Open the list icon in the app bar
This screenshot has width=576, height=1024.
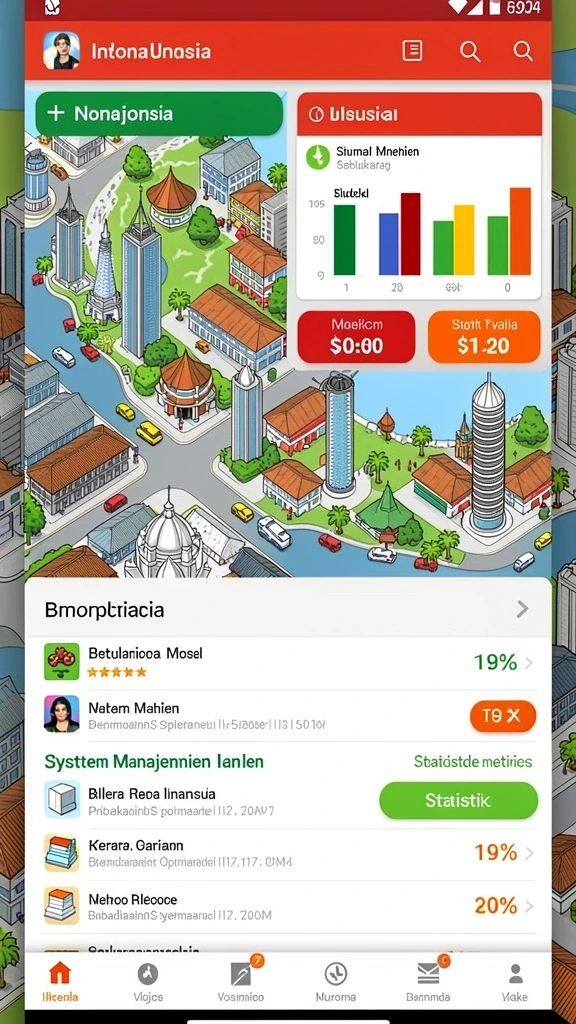coord(412,50)
